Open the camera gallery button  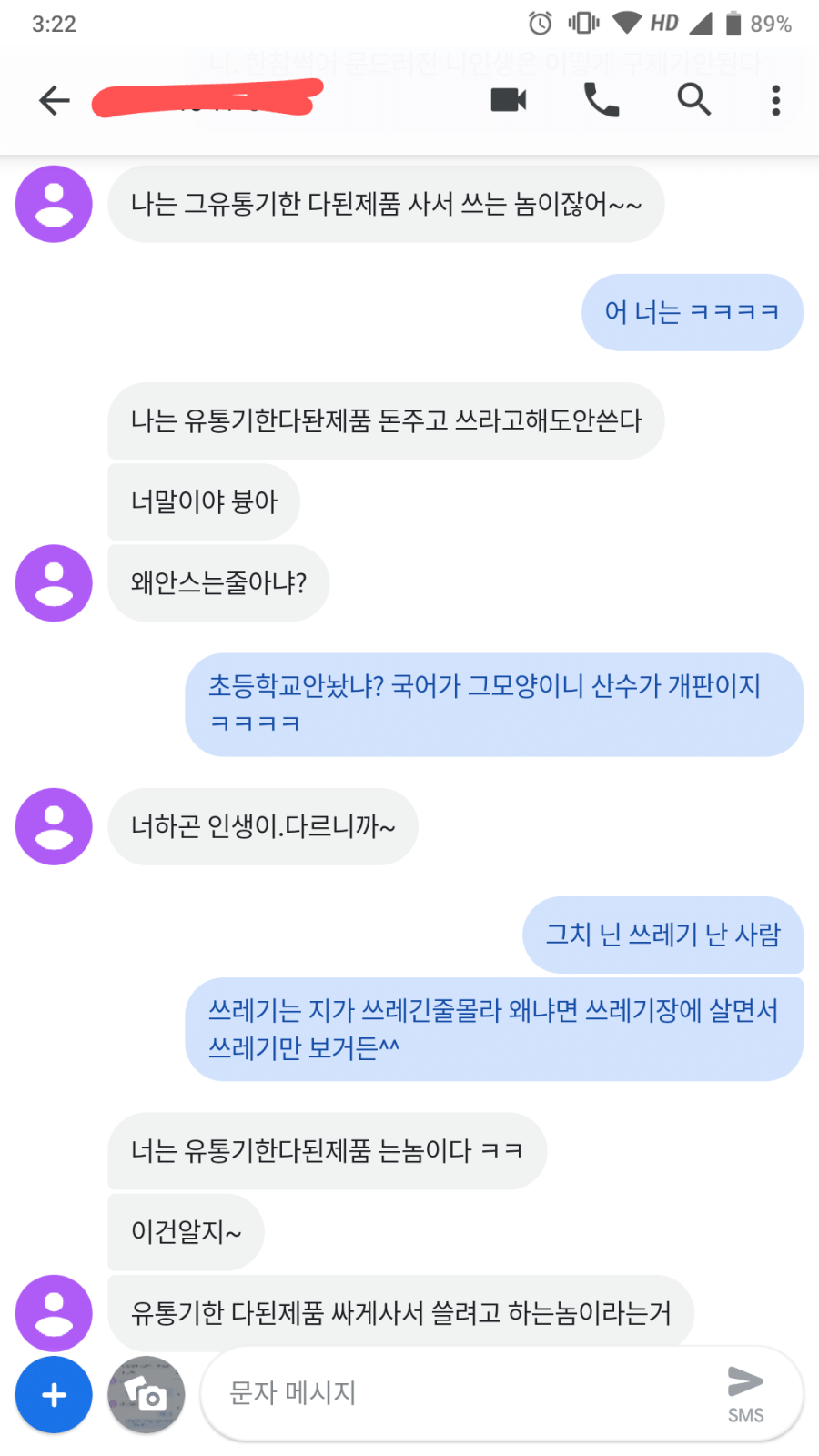point(147,1394)
